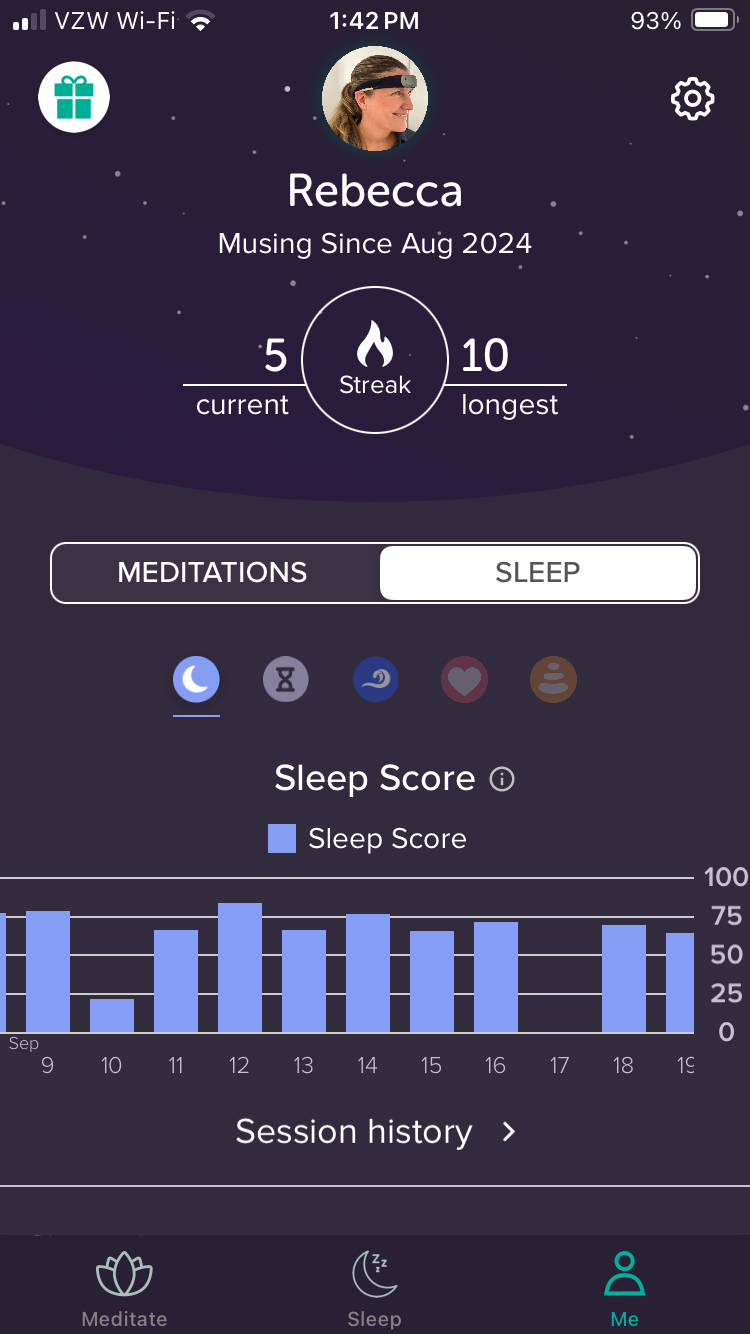The height and width of the screenshot is (1334, 750).
Task: Open the Me tab
Action: pos(624,1290)
